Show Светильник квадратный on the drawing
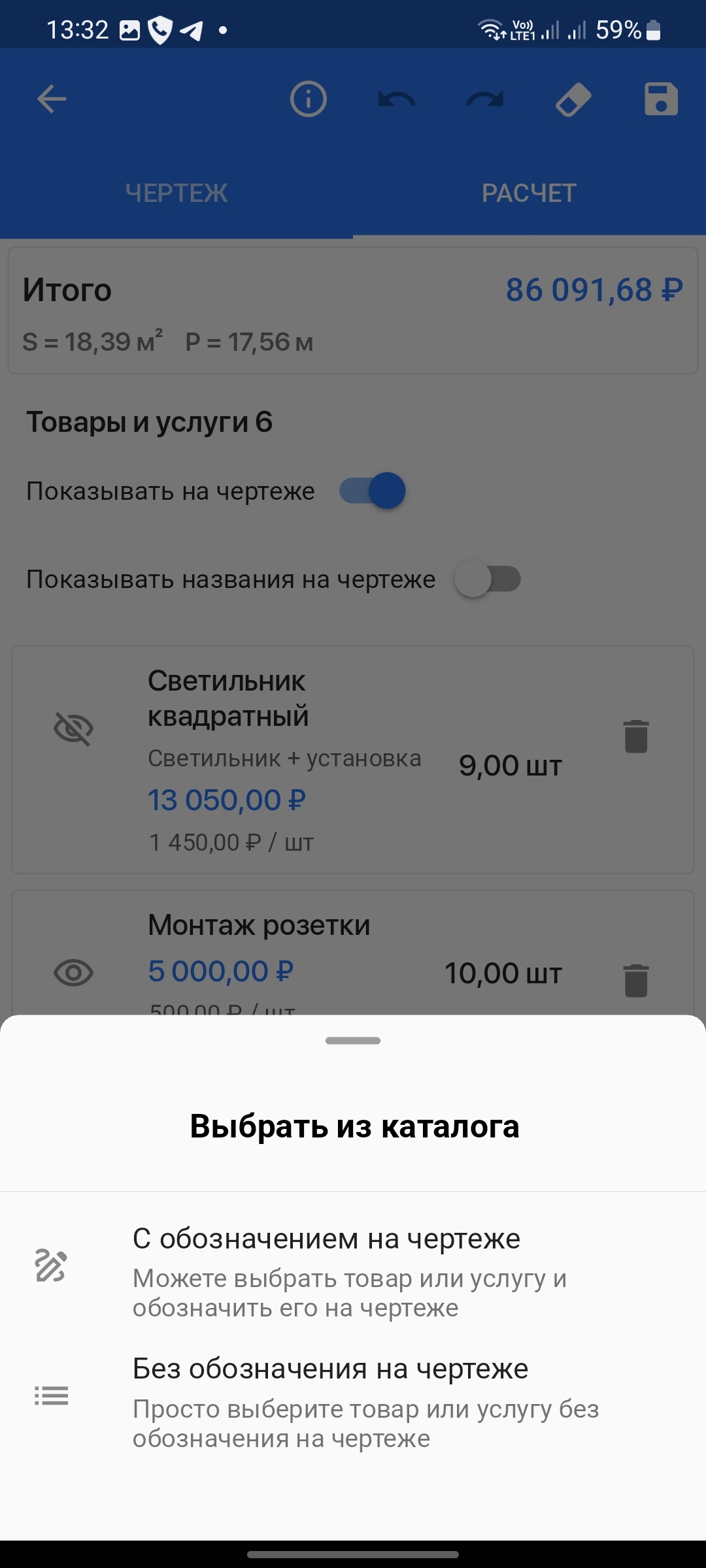 point(73,728)
